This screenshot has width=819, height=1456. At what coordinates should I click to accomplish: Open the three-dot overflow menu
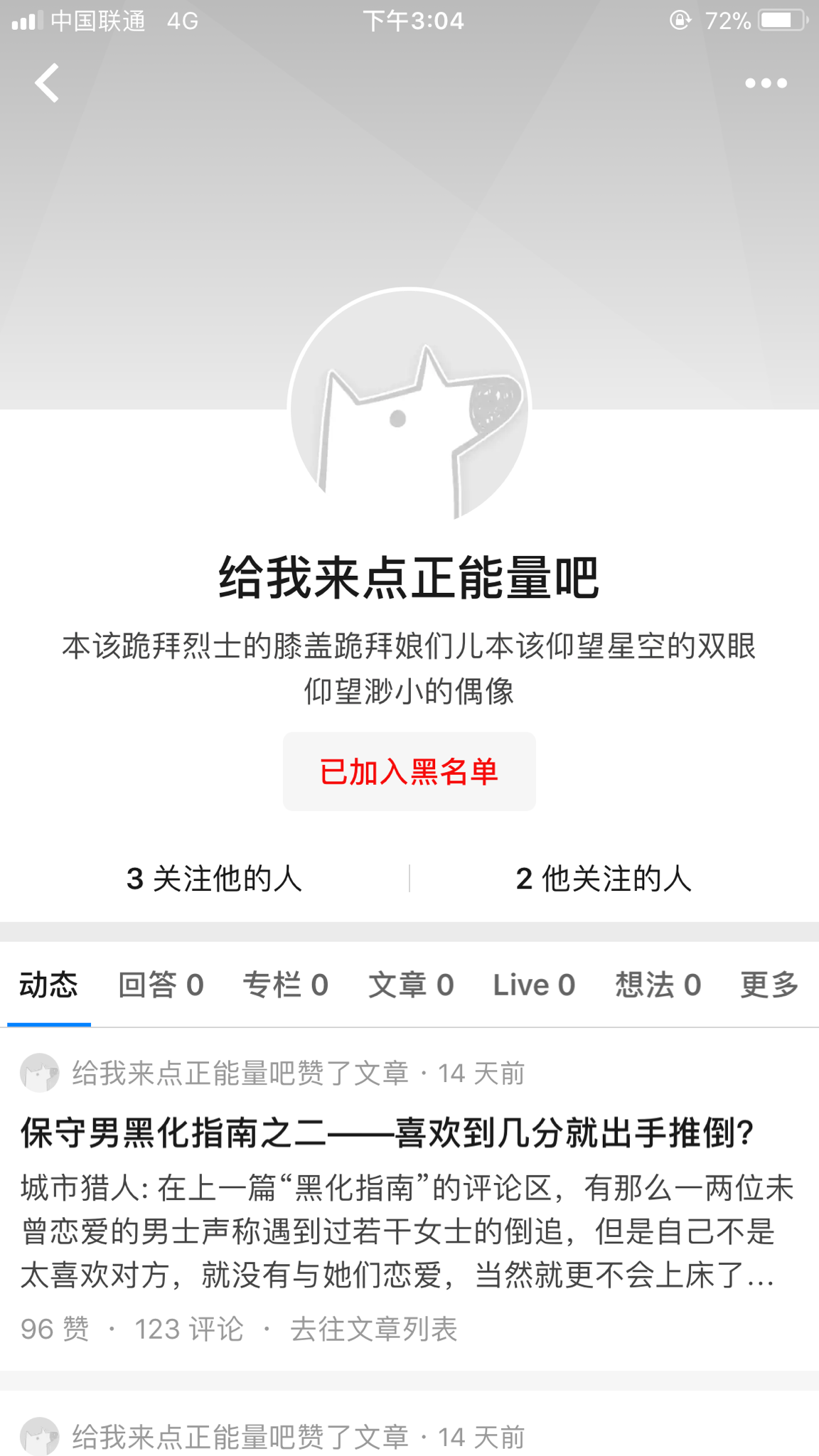click(766, 83)
